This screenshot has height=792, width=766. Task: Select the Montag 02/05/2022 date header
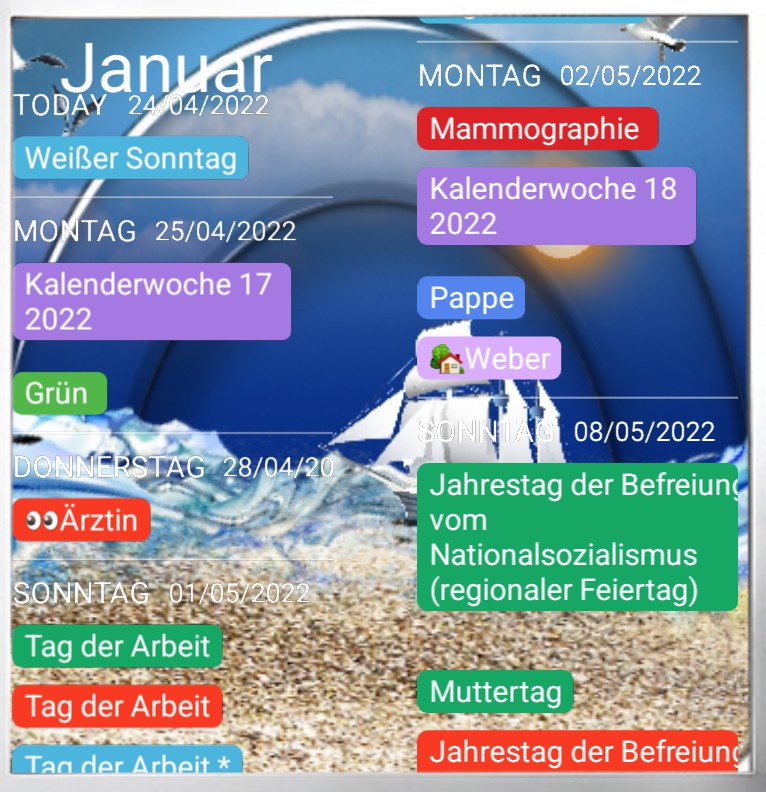559,76
